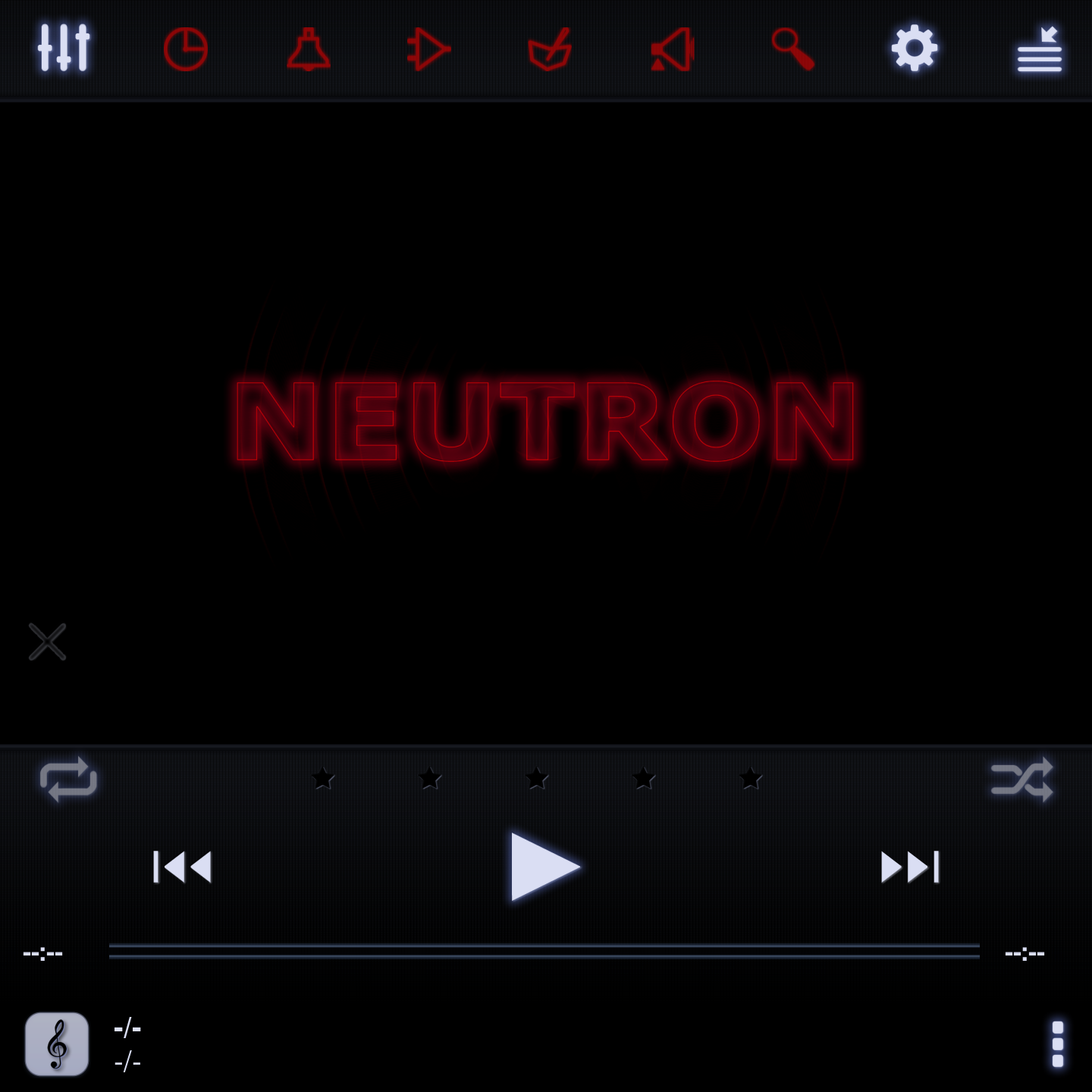Open the three-dot overflow menu
Screen dimensions: 1092x1092
point(1058,1044)
